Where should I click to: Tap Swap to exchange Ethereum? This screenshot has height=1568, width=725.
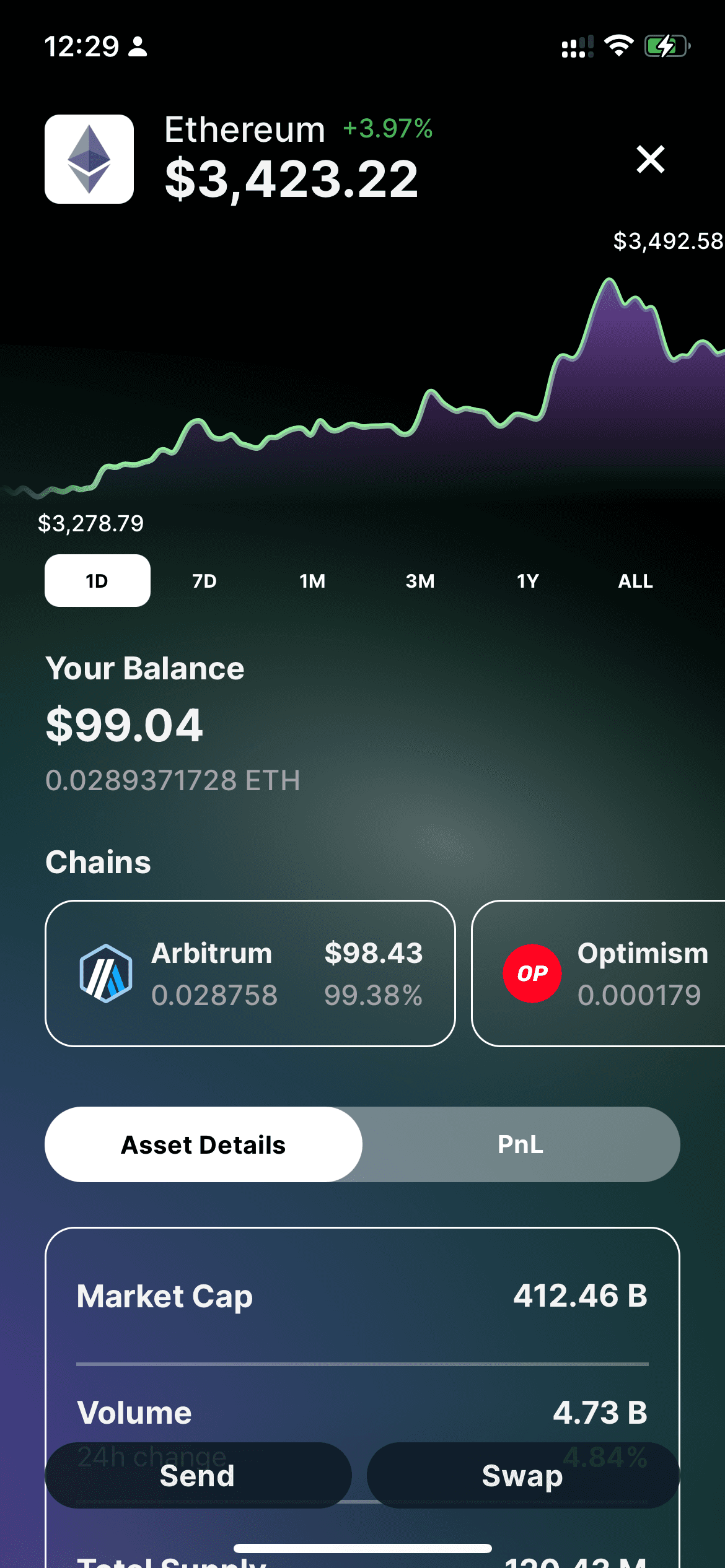point(522,1476)
